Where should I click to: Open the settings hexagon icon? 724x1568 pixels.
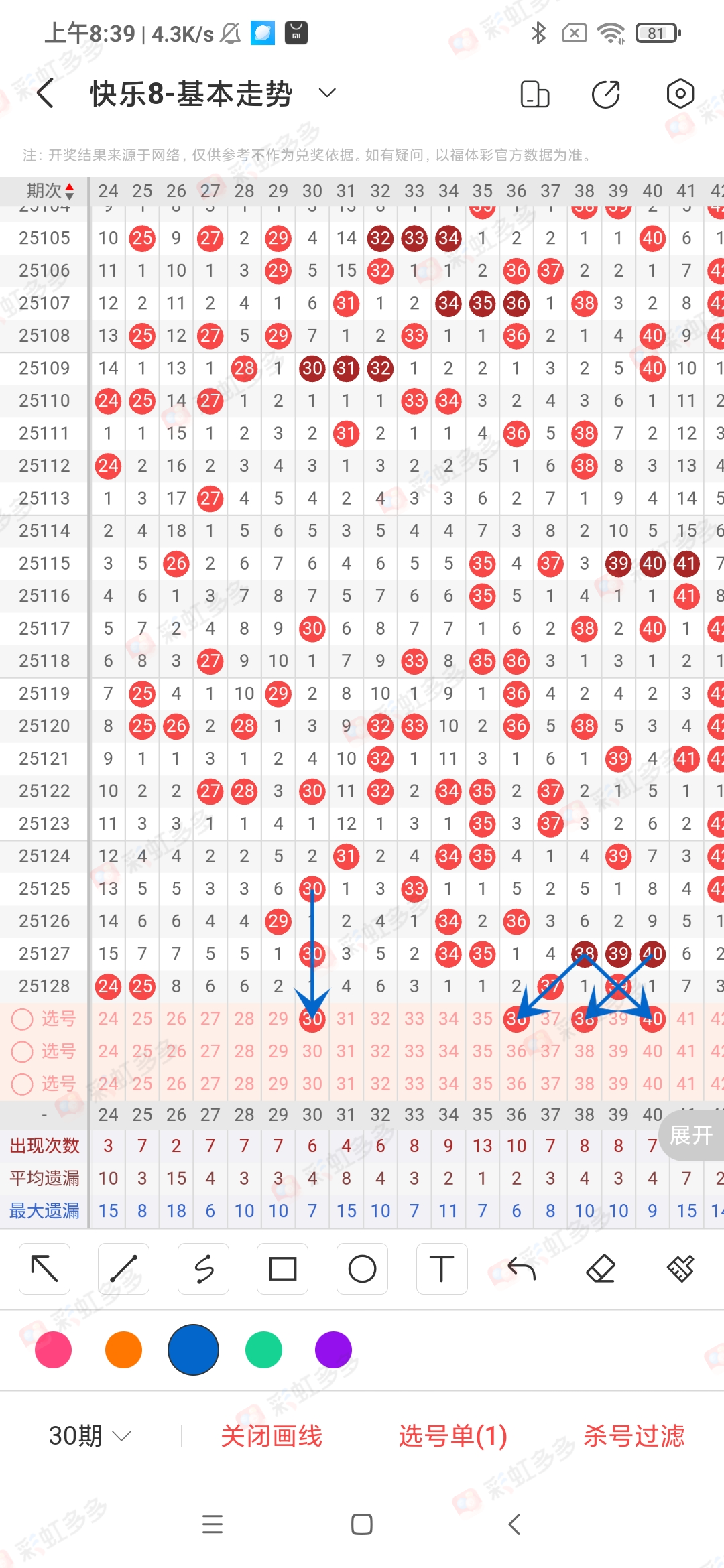pos(680,94)
